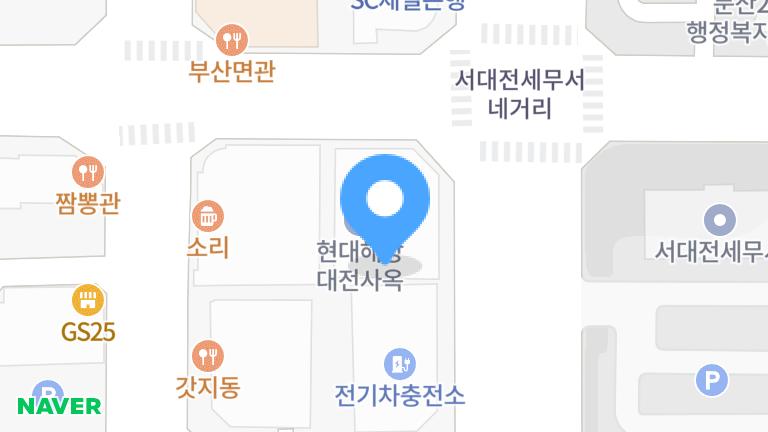Select the GS25 convenience store marker
768x432 pixels.
pos(88,300)
